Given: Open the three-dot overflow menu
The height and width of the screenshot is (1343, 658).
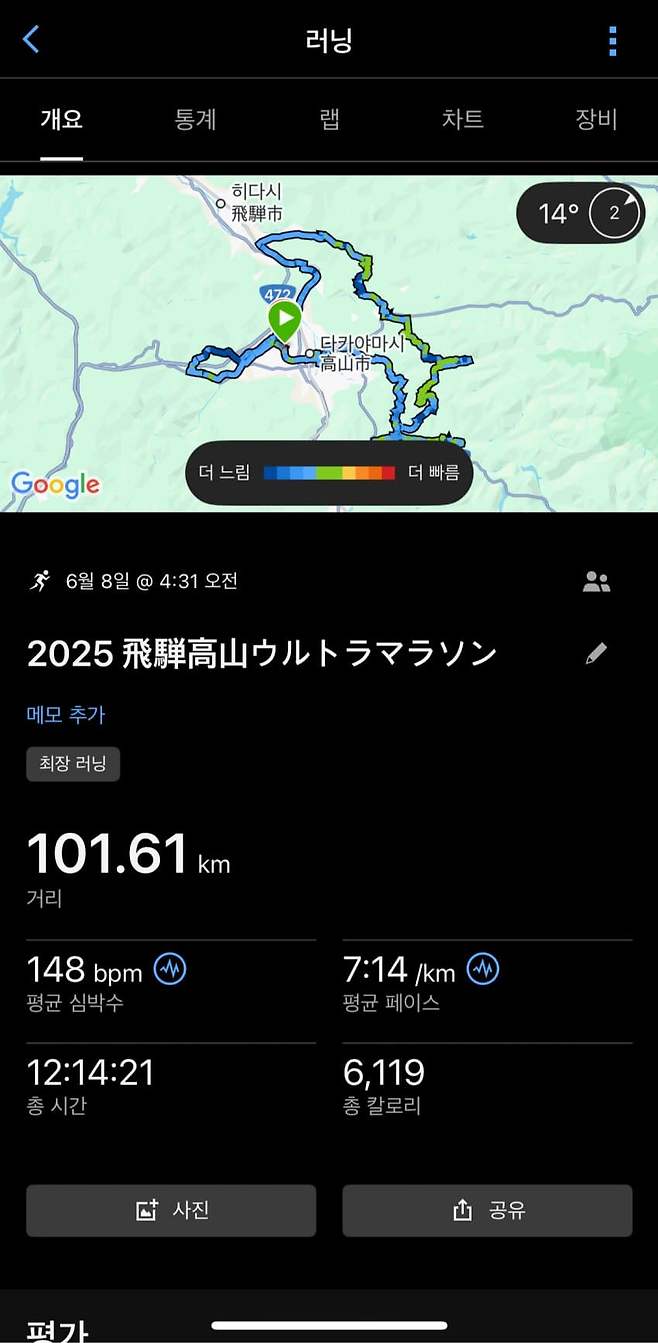Looking at the screenshot, I should point(612,41).
